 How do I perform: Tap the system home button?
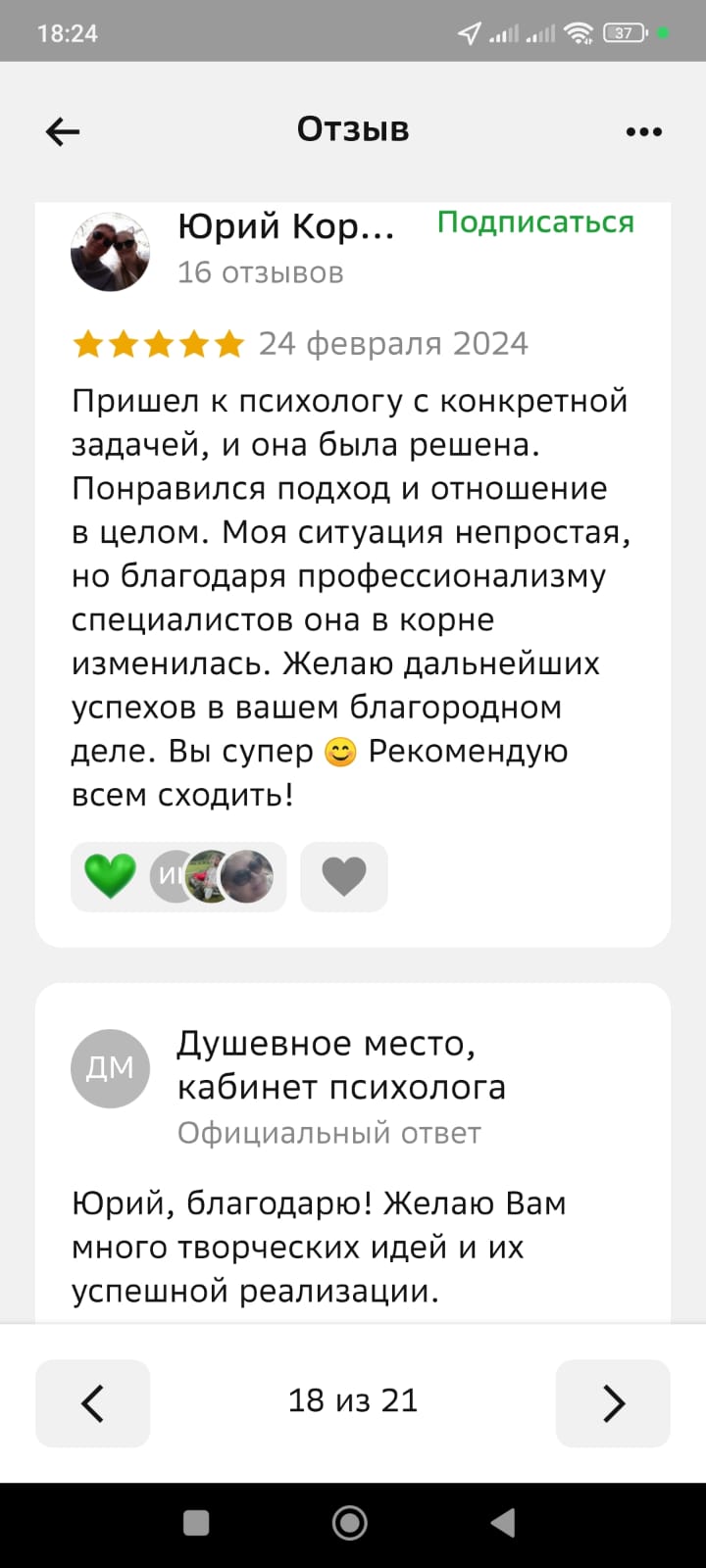click(x=350, y=1523)
